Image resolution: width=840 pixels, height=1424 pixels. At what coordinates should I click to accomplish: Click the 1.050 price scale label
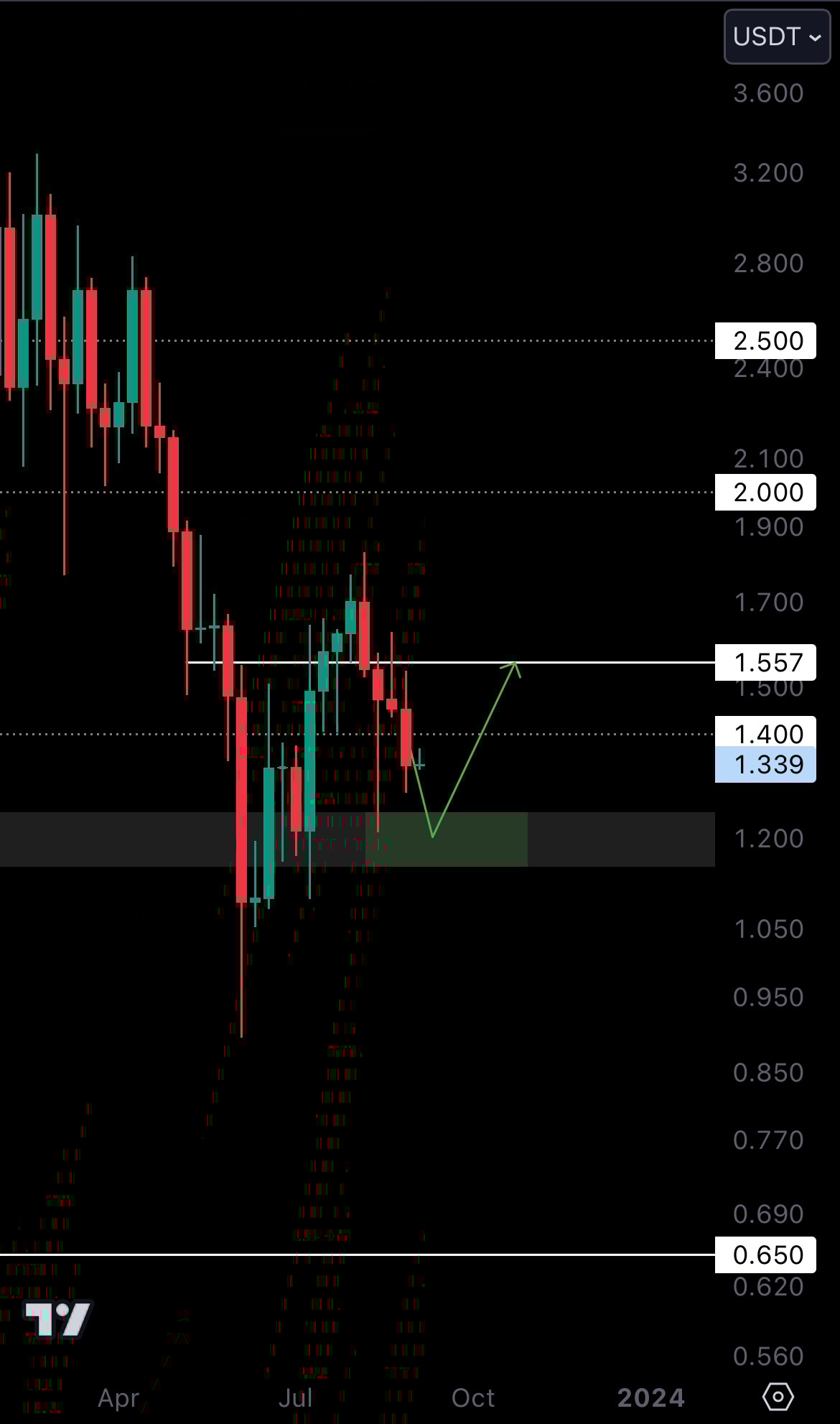pos(767,929)
